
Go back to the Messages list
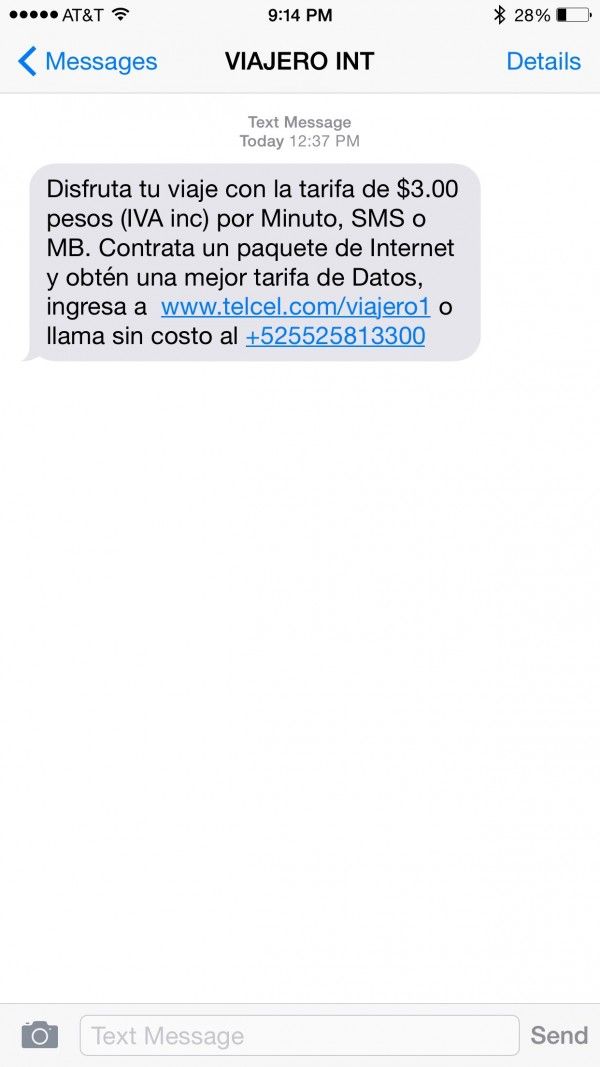88,62
